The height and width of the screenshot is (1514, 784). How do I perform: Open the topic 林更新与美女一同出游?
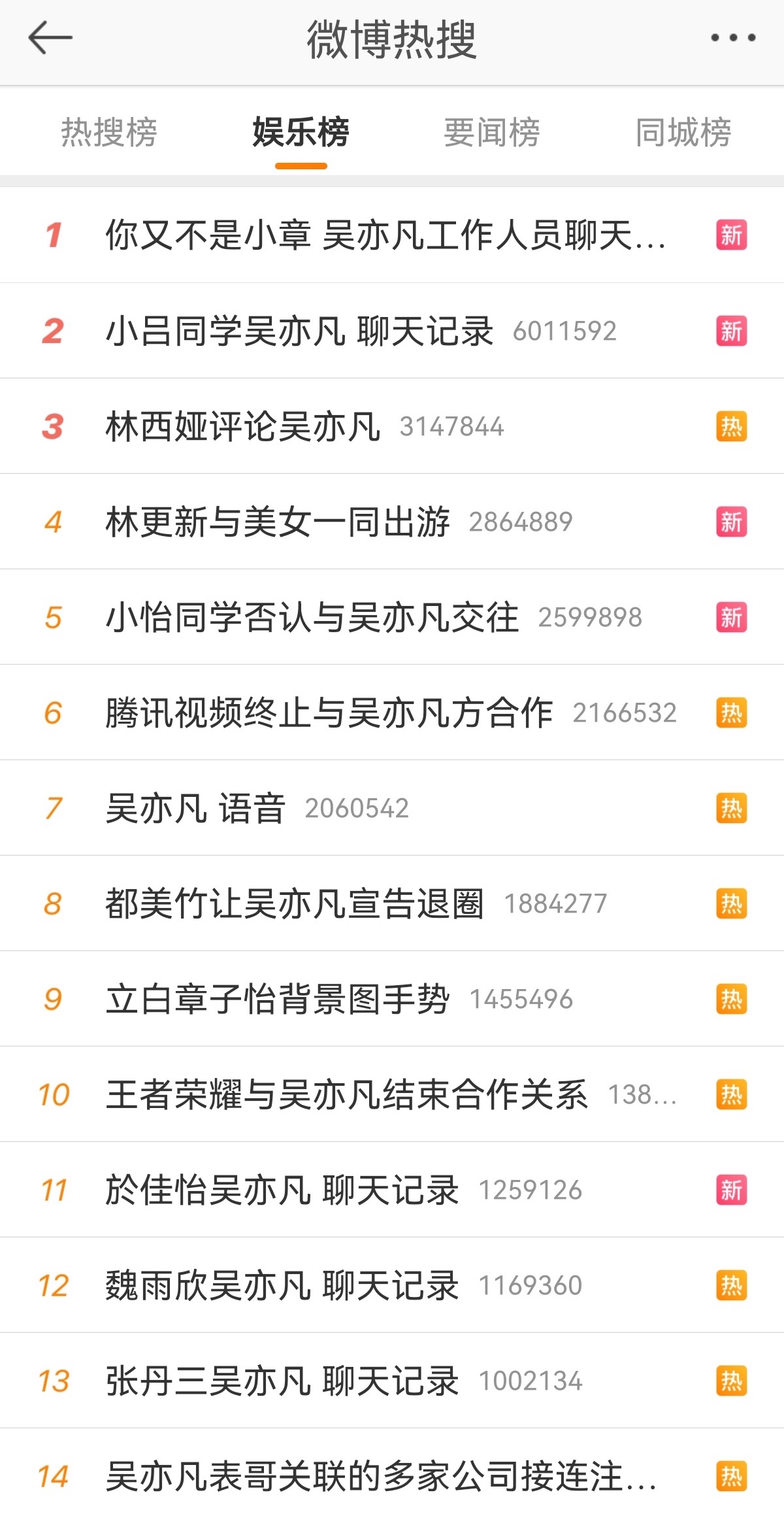pyautogui.click(x=278, y=522)
